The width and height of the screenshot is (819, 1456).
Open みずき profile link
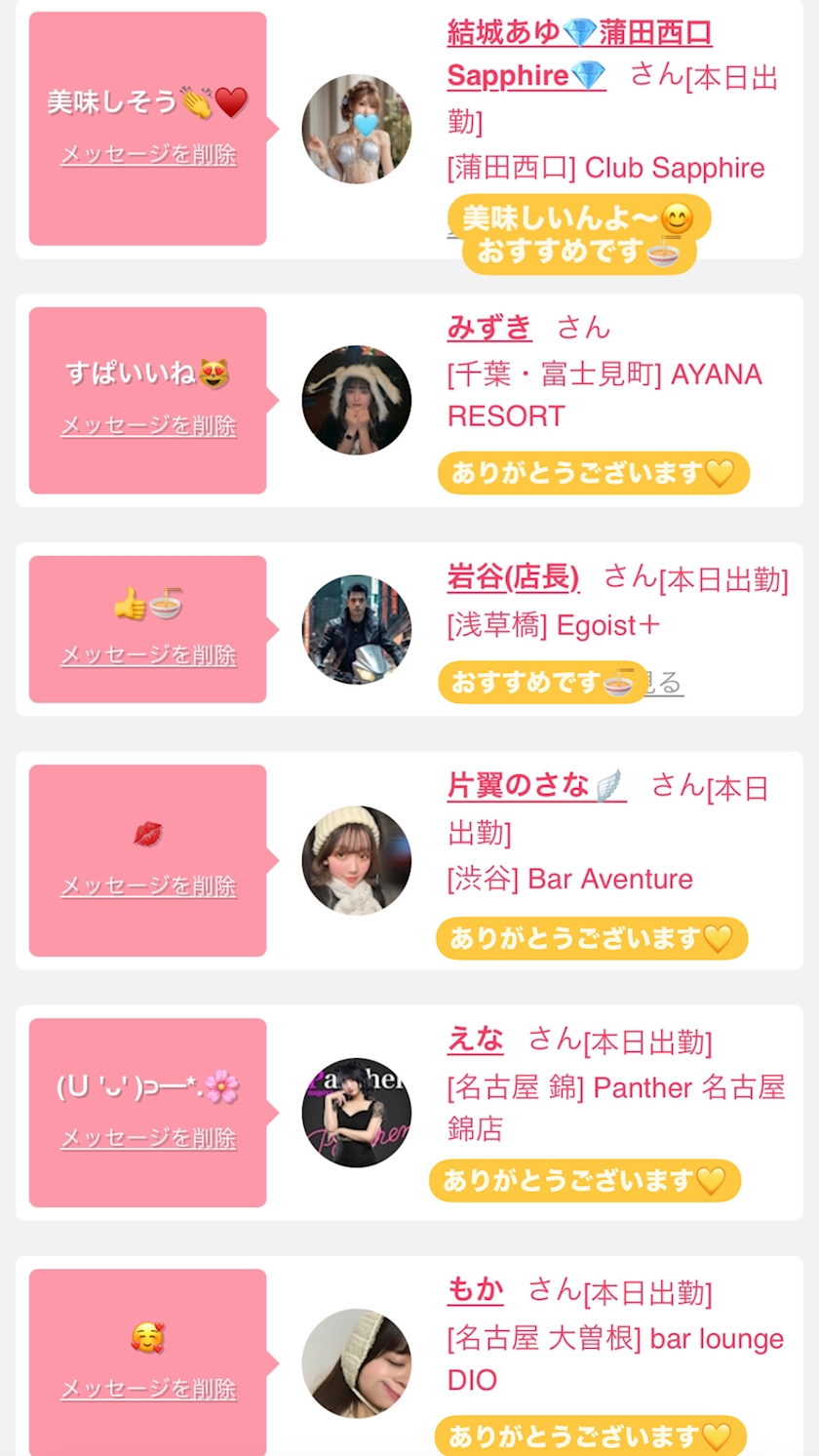tap(489, 328)
